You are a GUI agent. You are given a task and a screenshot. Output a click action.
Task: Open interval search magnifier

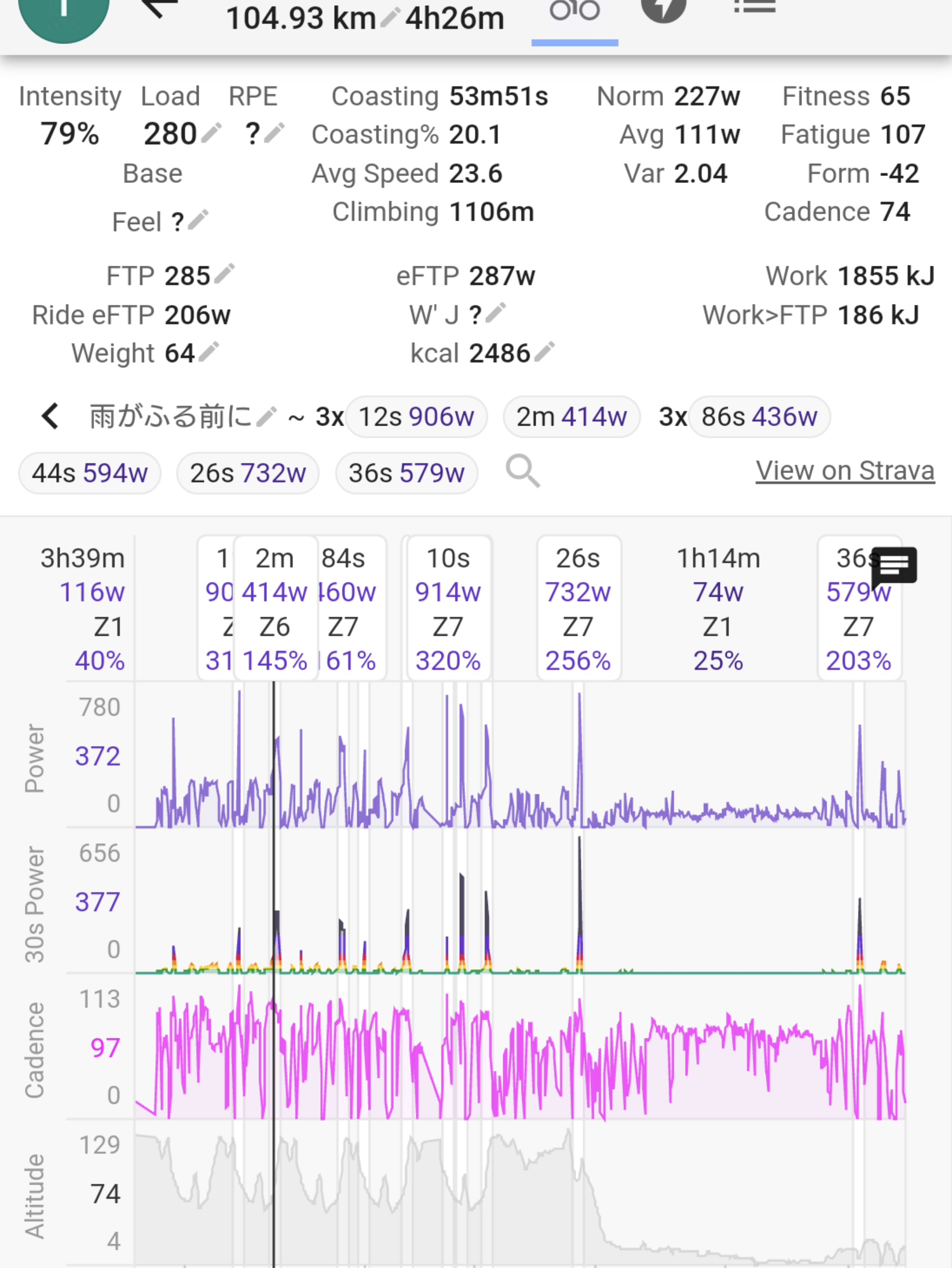tap(522, 471)
